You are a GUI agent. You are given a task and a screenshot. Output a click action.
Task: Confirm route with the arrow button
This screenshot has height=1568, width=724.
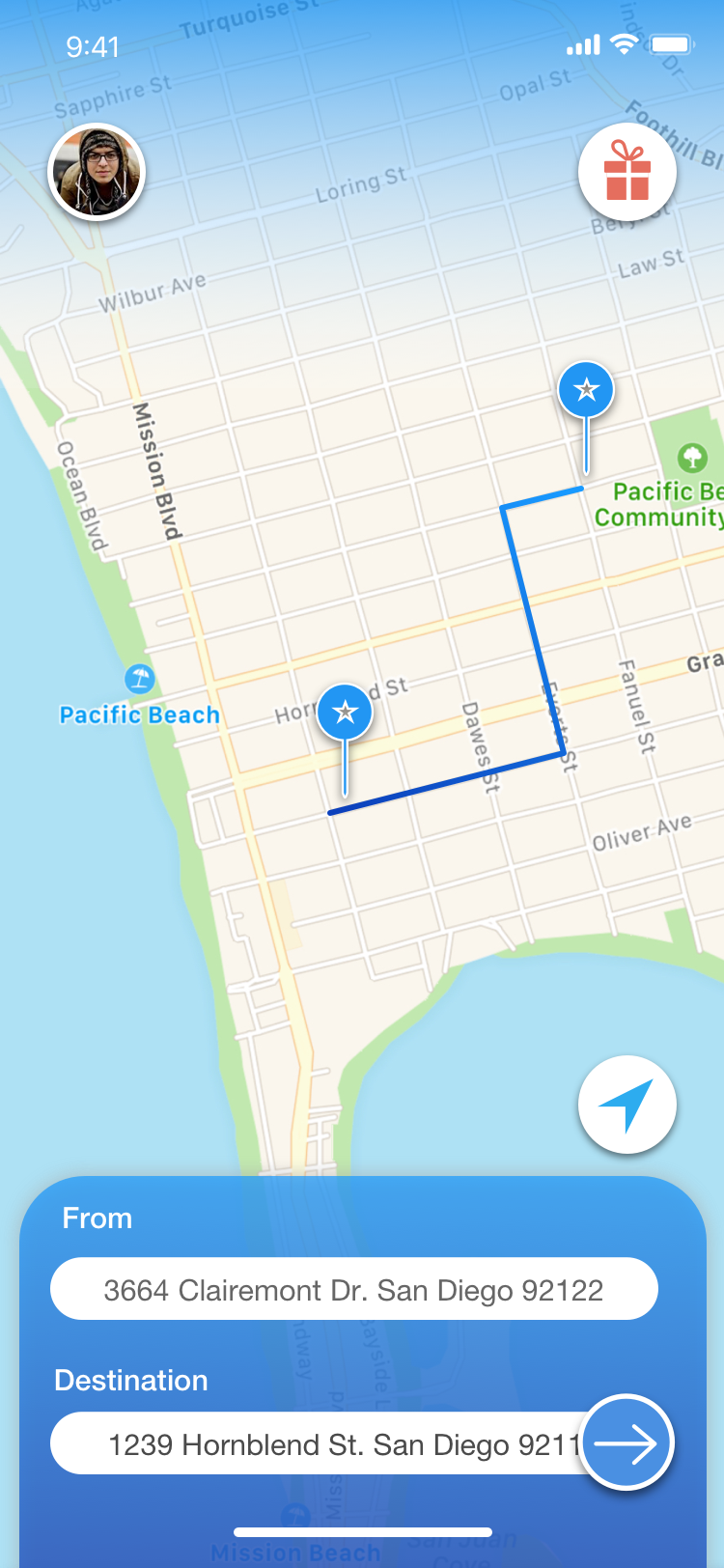(626, 1442)
